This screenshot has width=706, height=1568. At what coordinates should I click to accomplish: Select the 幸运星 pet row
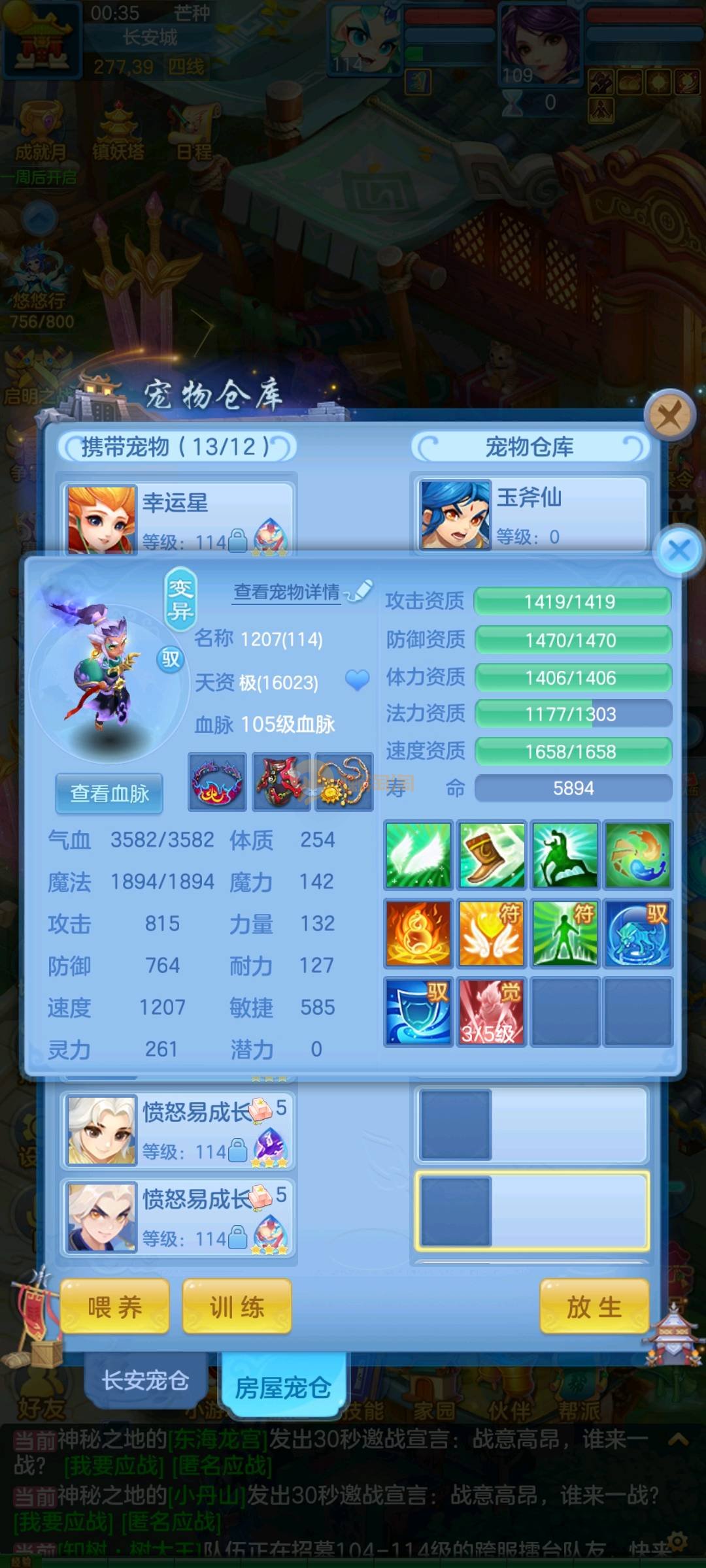click(178, 517)
